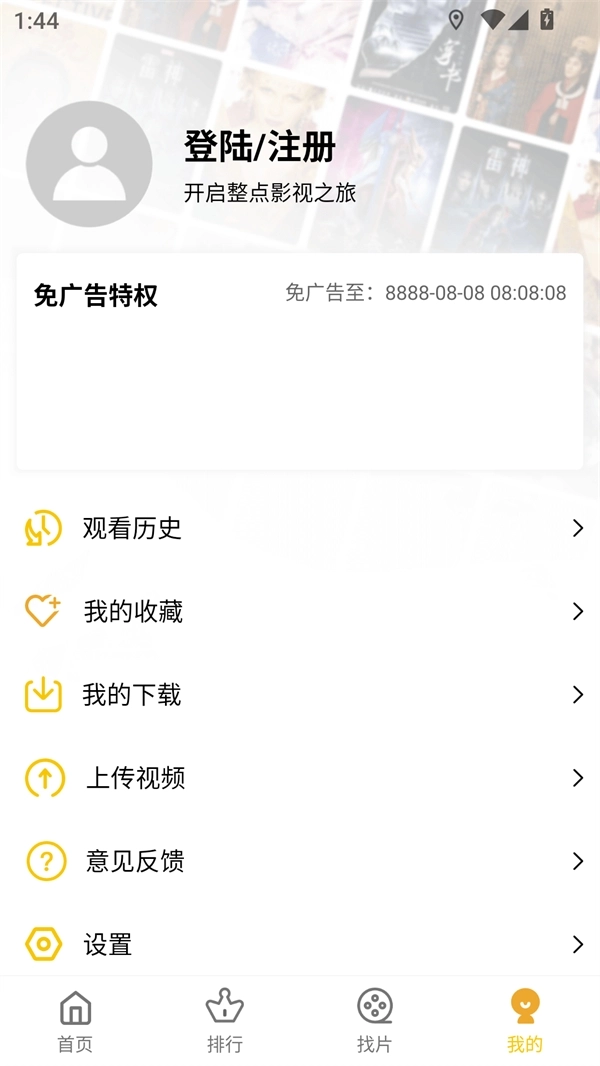
Task: Tap the gray profile avatar
Action: pyautogui.click(x=89, y=164)
